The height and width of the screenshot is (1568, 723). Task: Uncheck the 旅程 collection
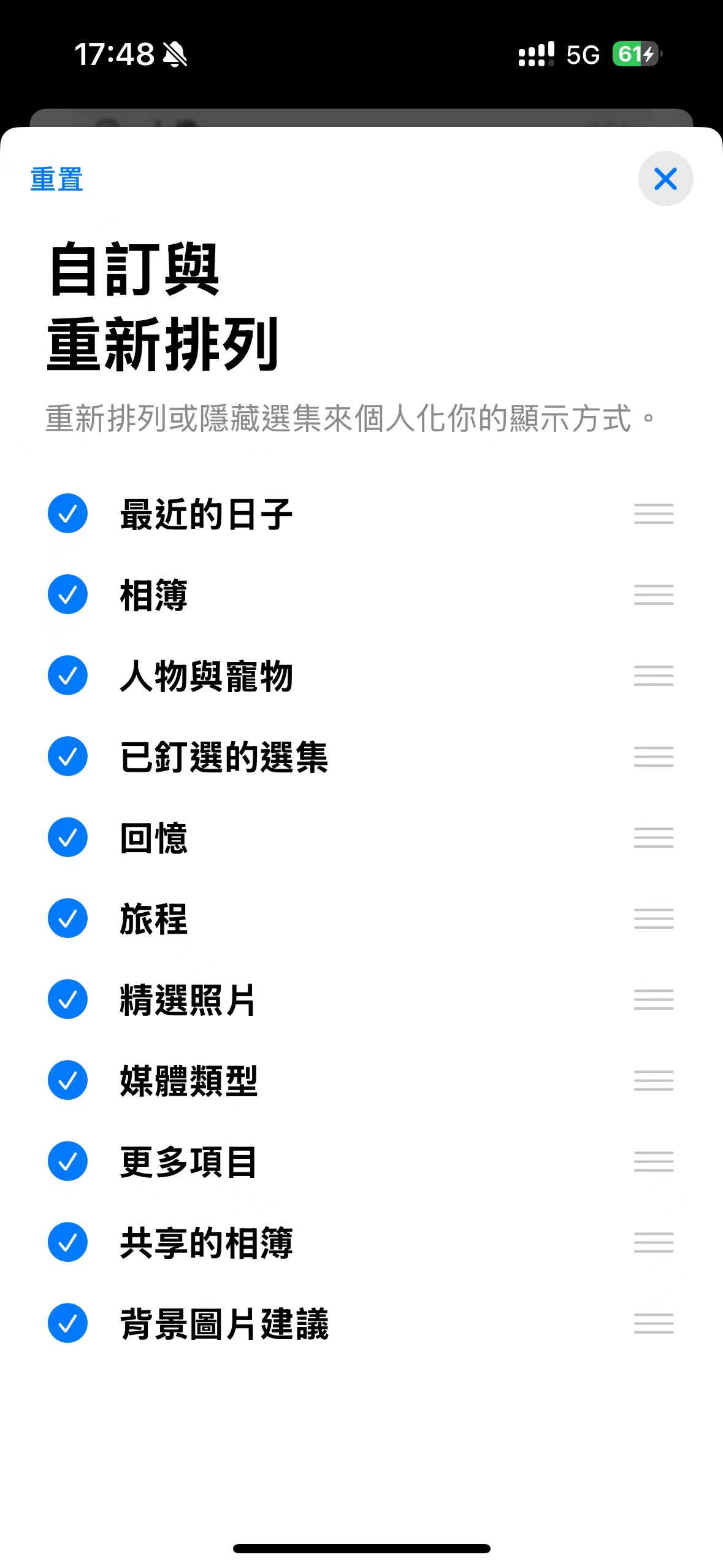pos(67,918)
